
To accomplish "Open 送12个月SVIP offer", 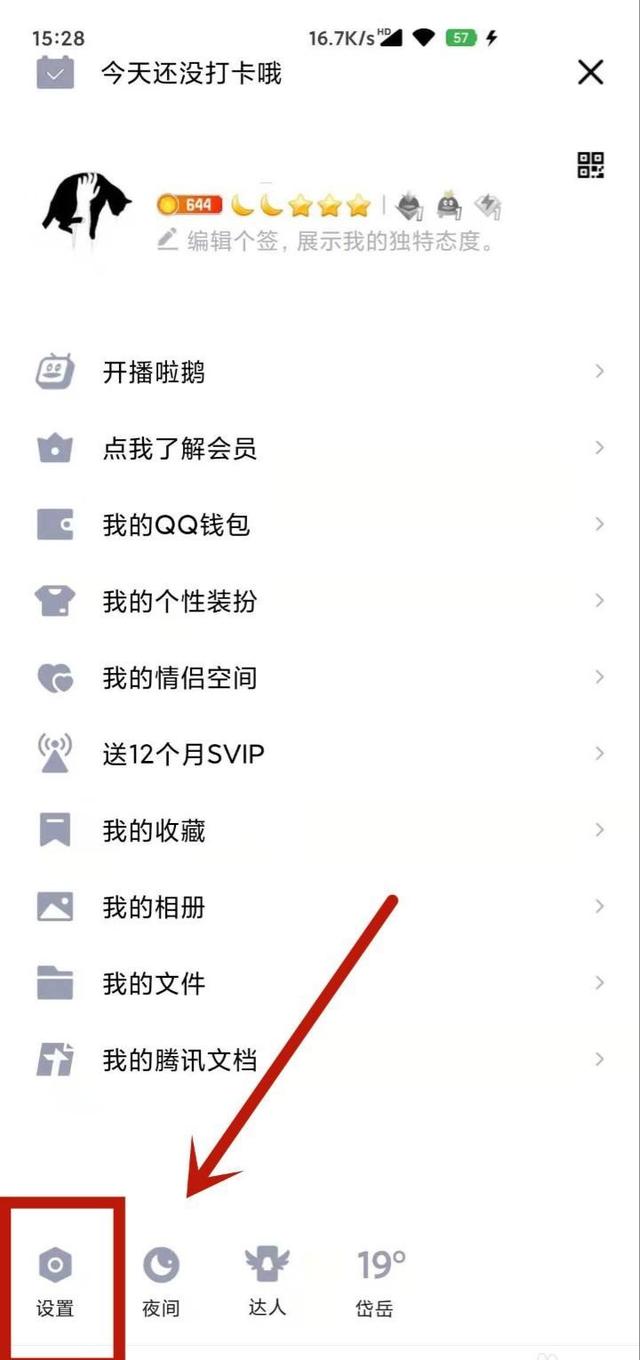I will click(x=184, y=754).
